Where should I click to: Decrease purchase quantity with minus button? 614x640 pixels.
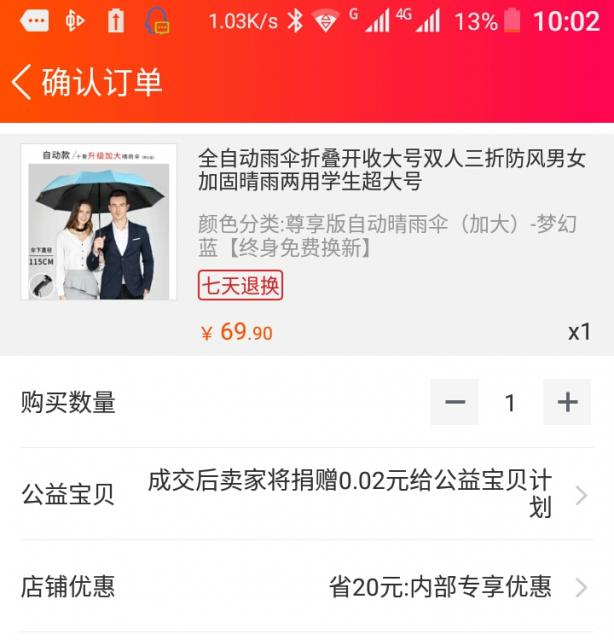455,403
